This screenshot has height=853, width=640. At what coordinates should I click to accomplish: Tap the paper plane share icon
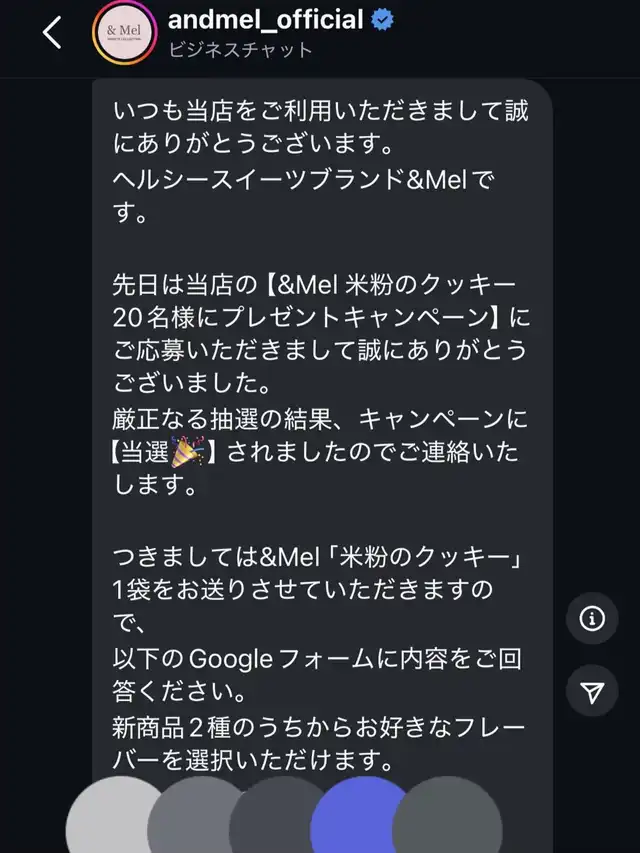point(592,691)
